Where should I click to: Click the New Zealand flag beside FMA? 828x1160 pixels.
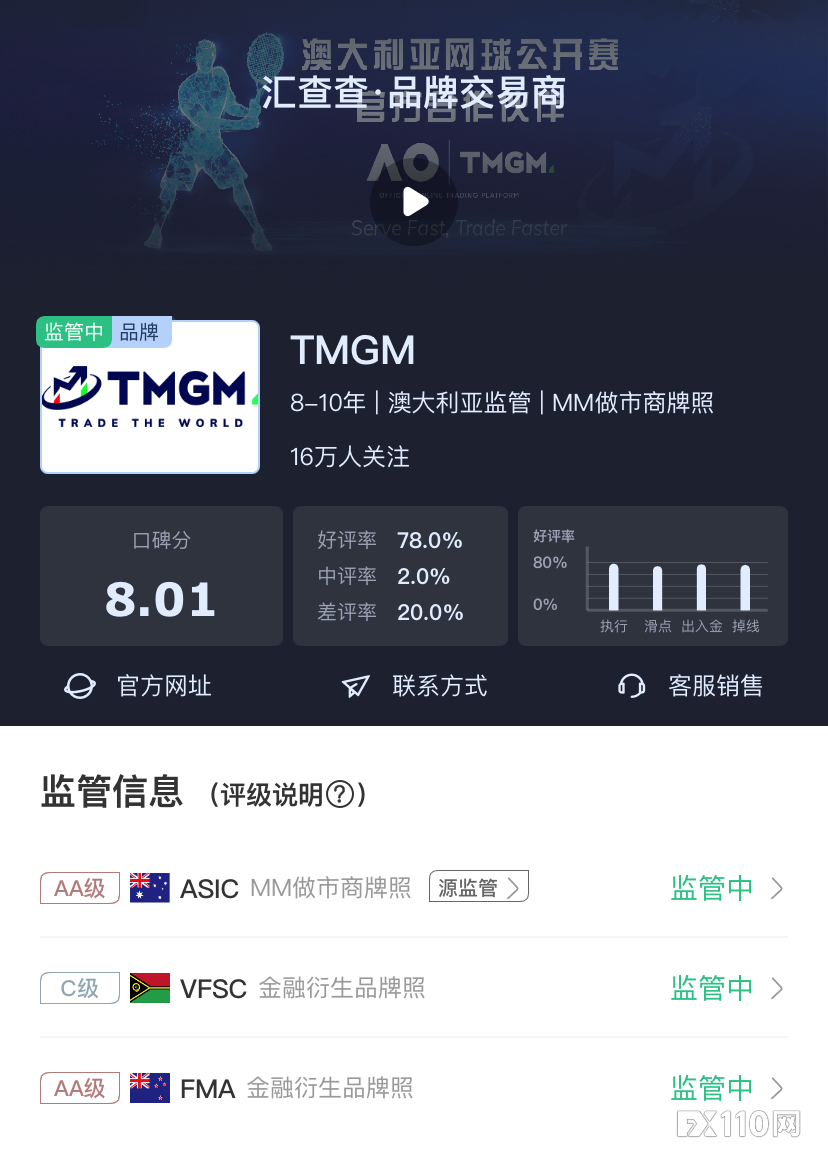point(148,1087)
